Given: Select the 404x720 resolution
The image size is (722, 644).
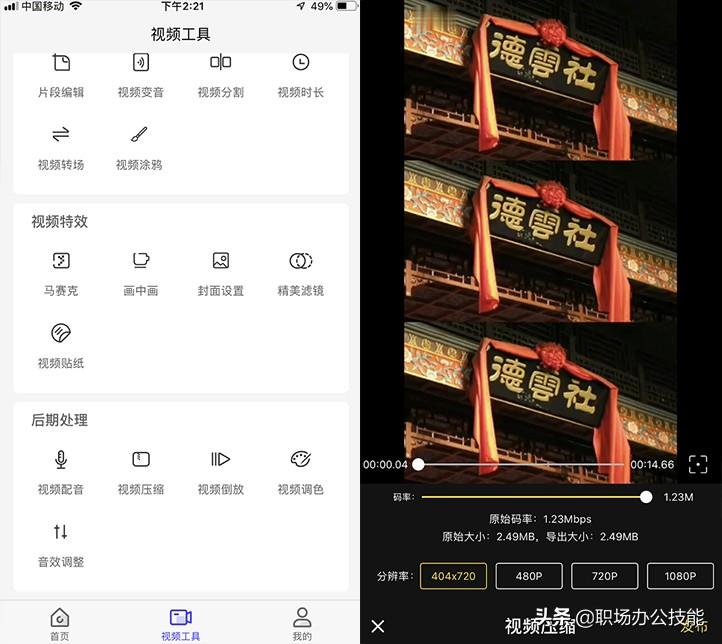Looking at the screenshot, I should point(454,576).
